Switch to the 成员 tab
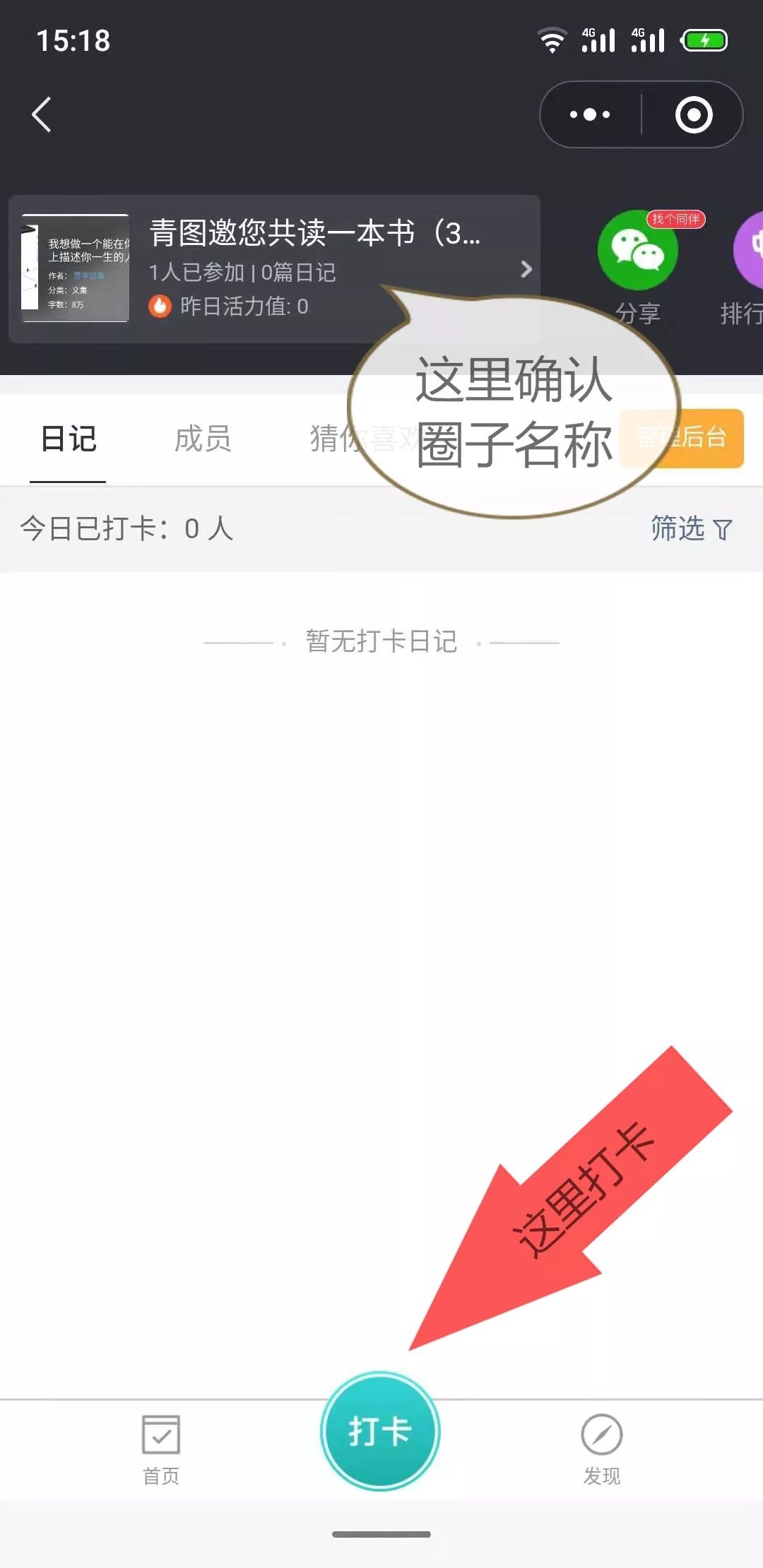The image size is (763, 1568). coord(203,439)
